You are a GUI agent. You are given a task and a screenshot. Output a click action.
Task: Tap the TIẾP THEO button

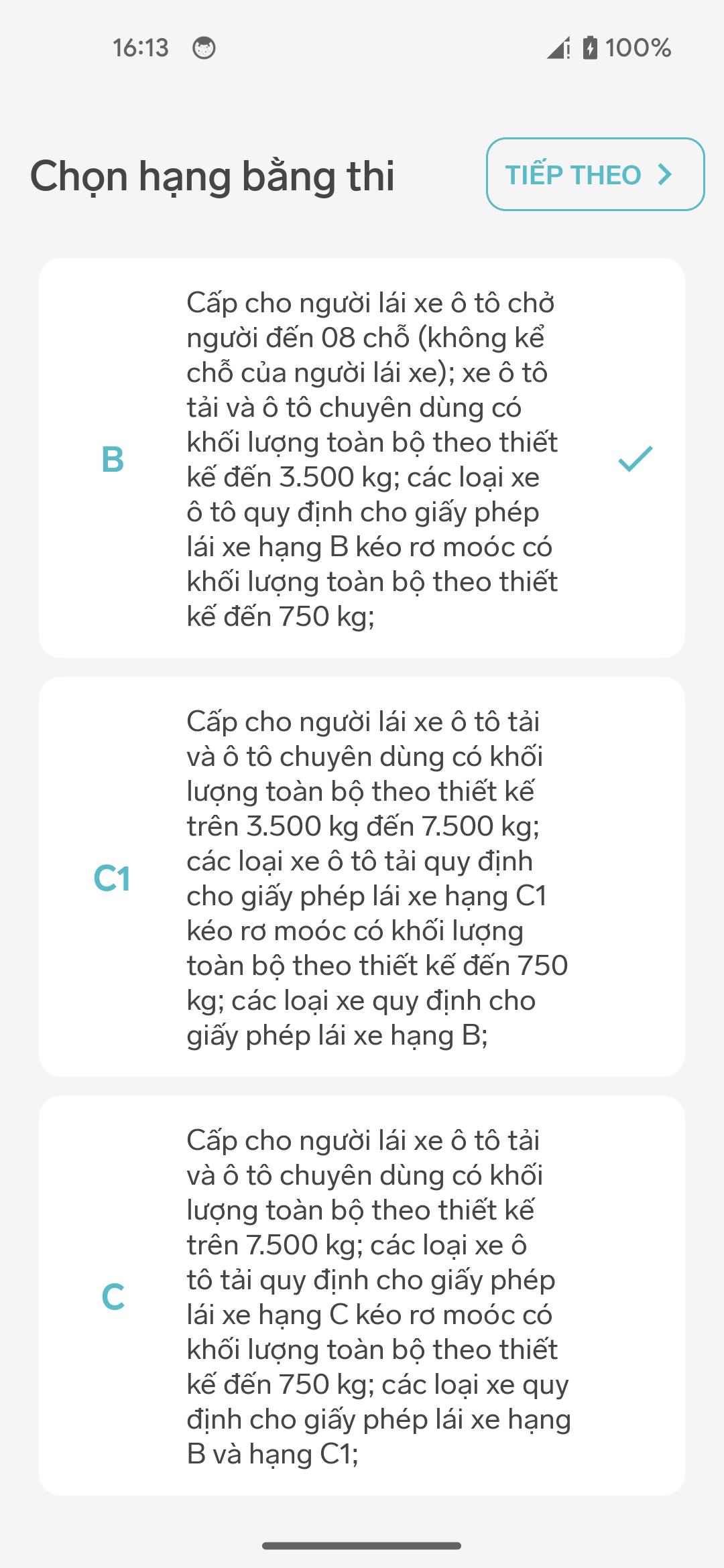pyautogui.click(x=595, y=174)
